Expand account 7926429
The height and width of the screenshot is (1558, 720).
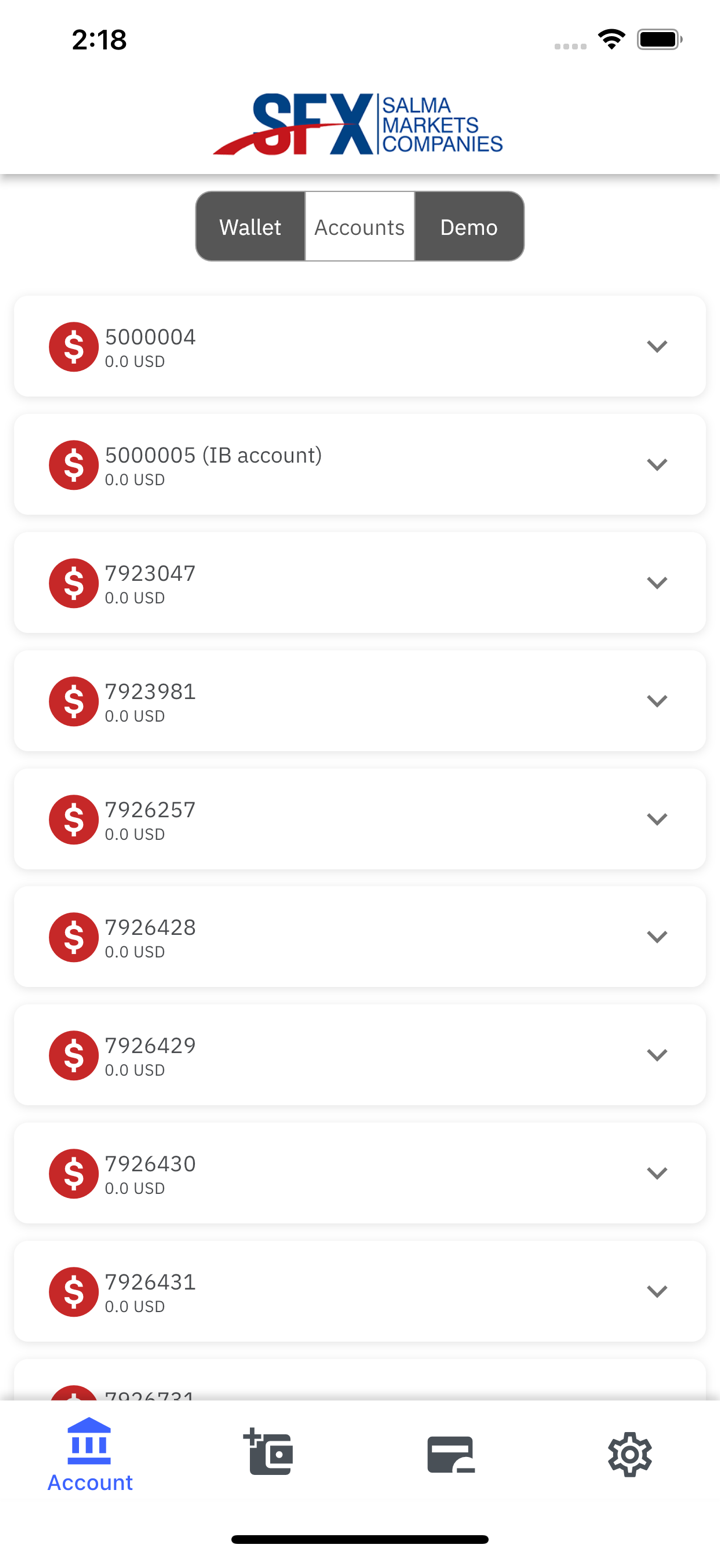[x=656, y=1054]
